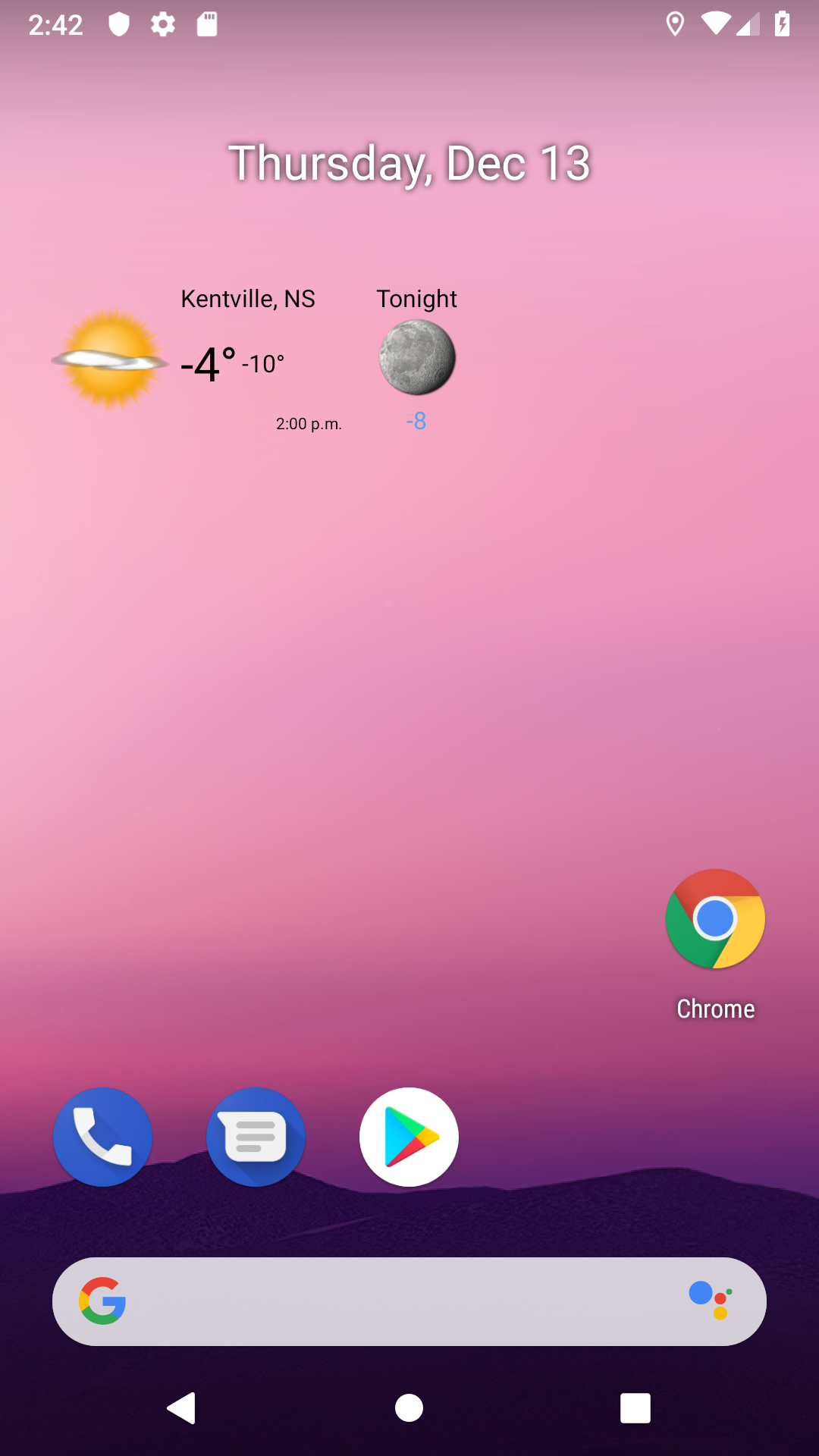Go back using the system back button
Screen dimensions: 819x1456
click(182, 1408)
